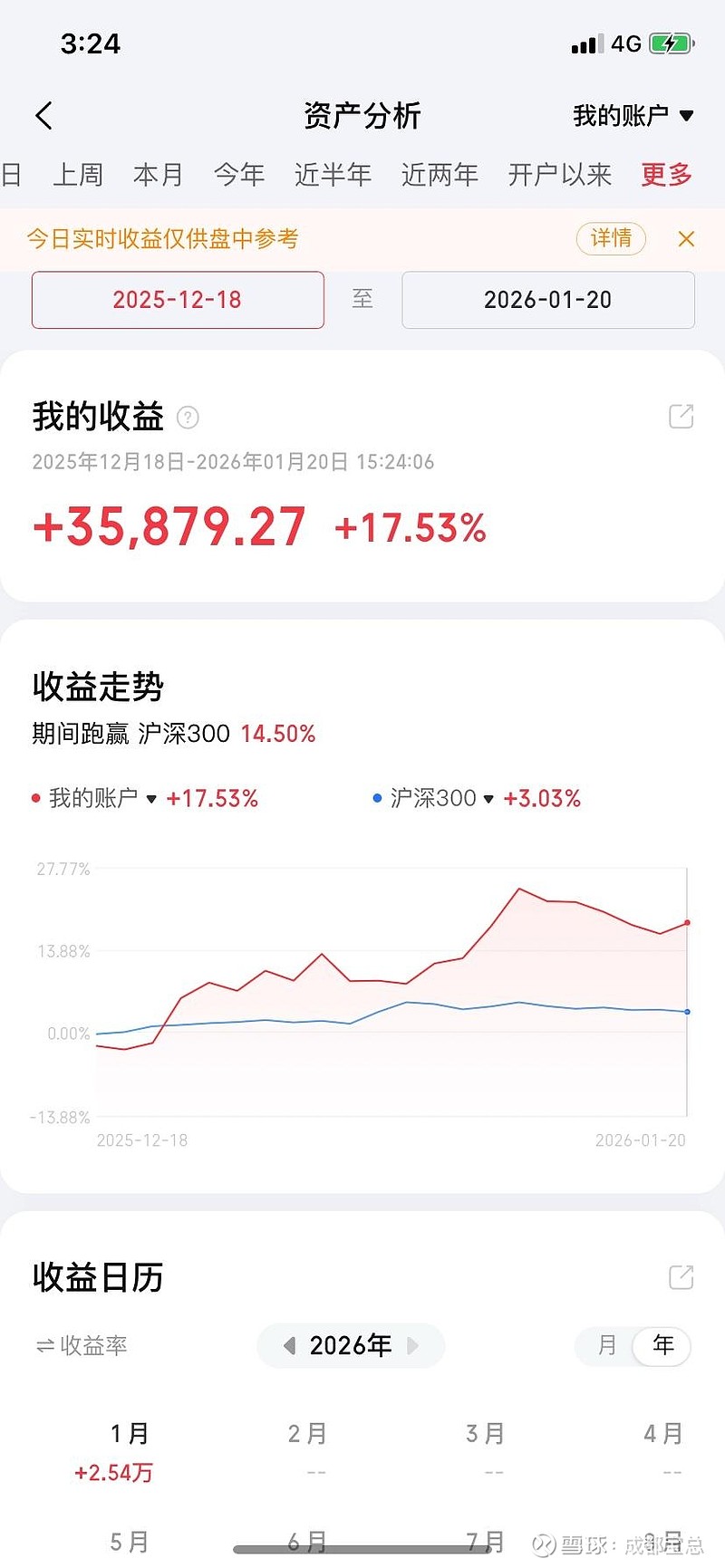The image size is (725, 1568).
Task: Click the next year arrow beside 2026年
Action: click(x=413, y=1346)
